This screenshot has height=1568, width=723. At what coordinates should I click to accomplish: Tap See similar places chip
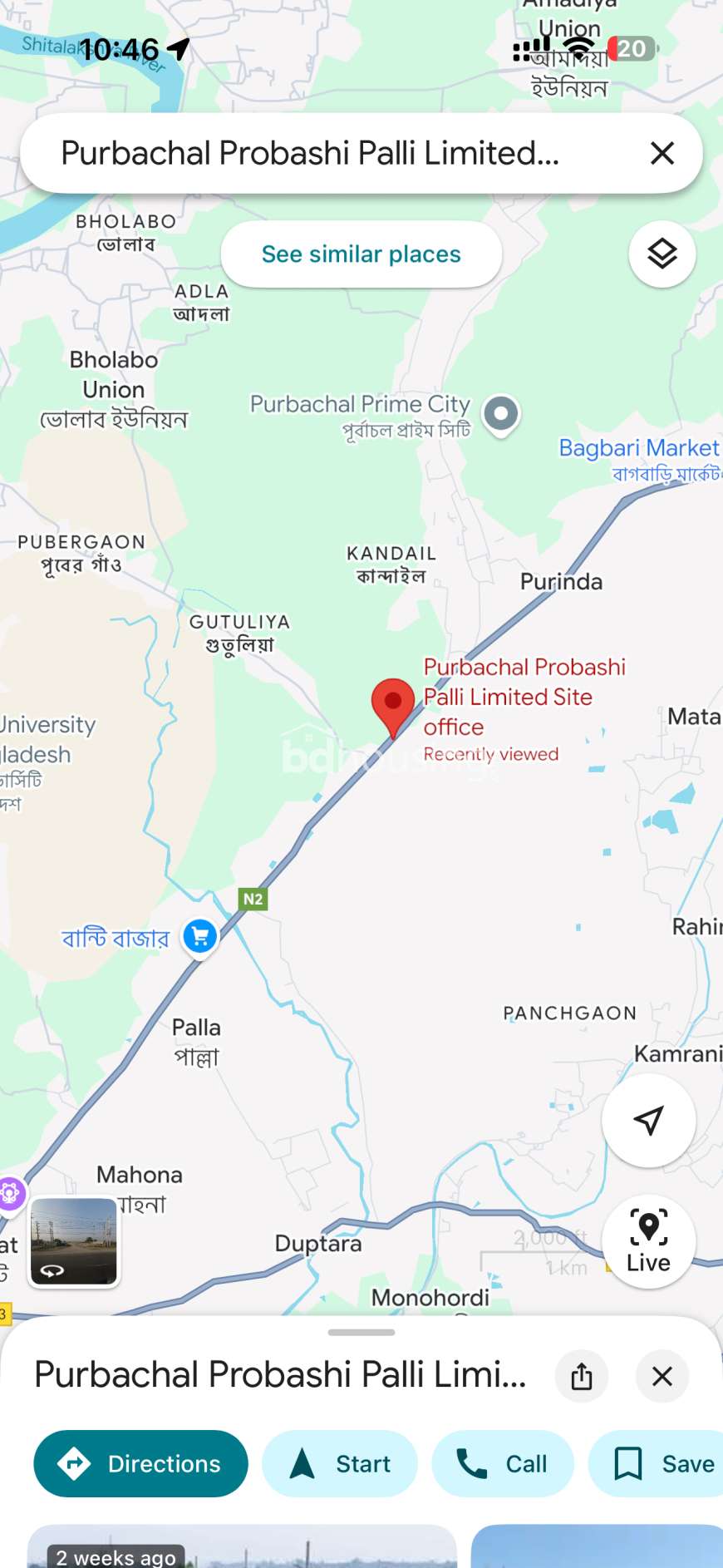pos(361,254)
